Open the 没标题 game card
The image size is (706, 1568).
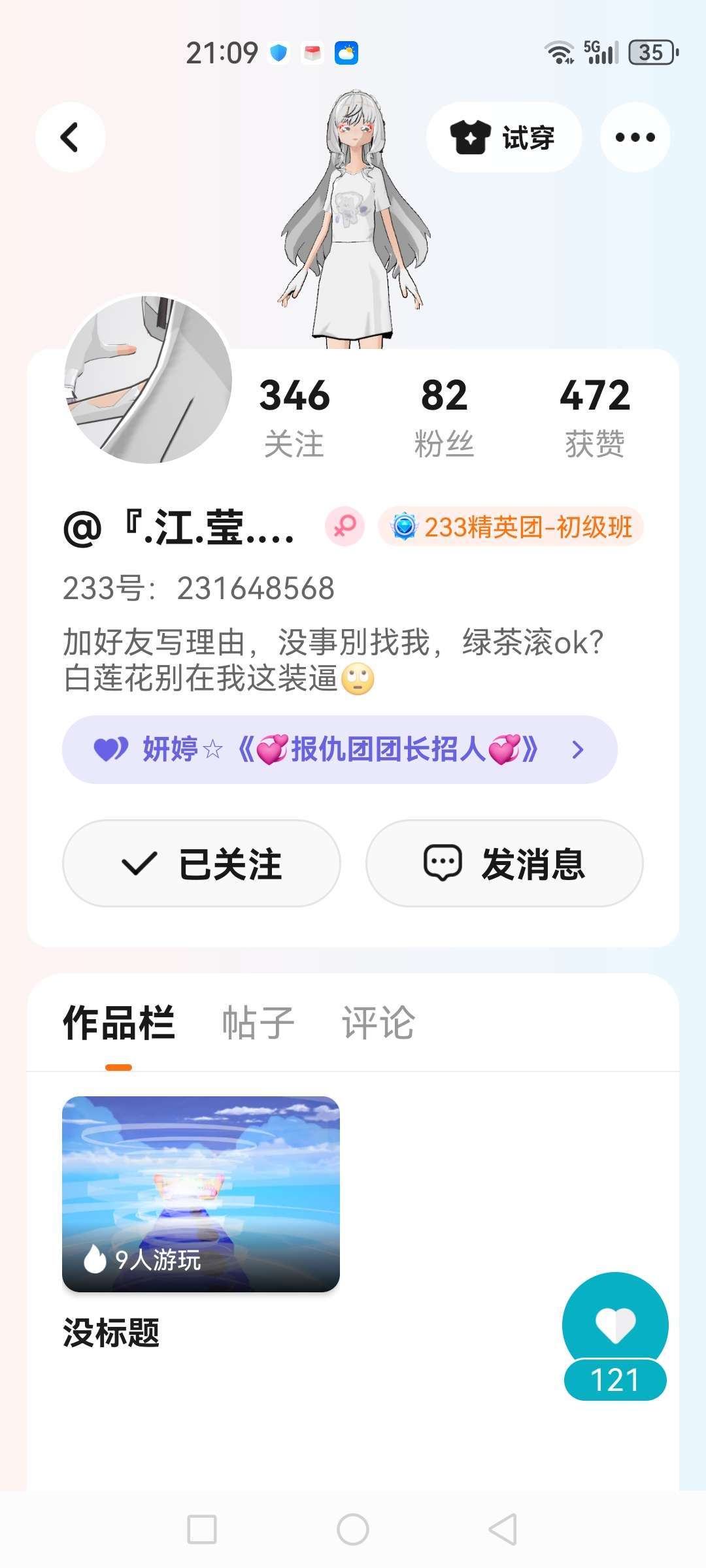[201, 1194]
